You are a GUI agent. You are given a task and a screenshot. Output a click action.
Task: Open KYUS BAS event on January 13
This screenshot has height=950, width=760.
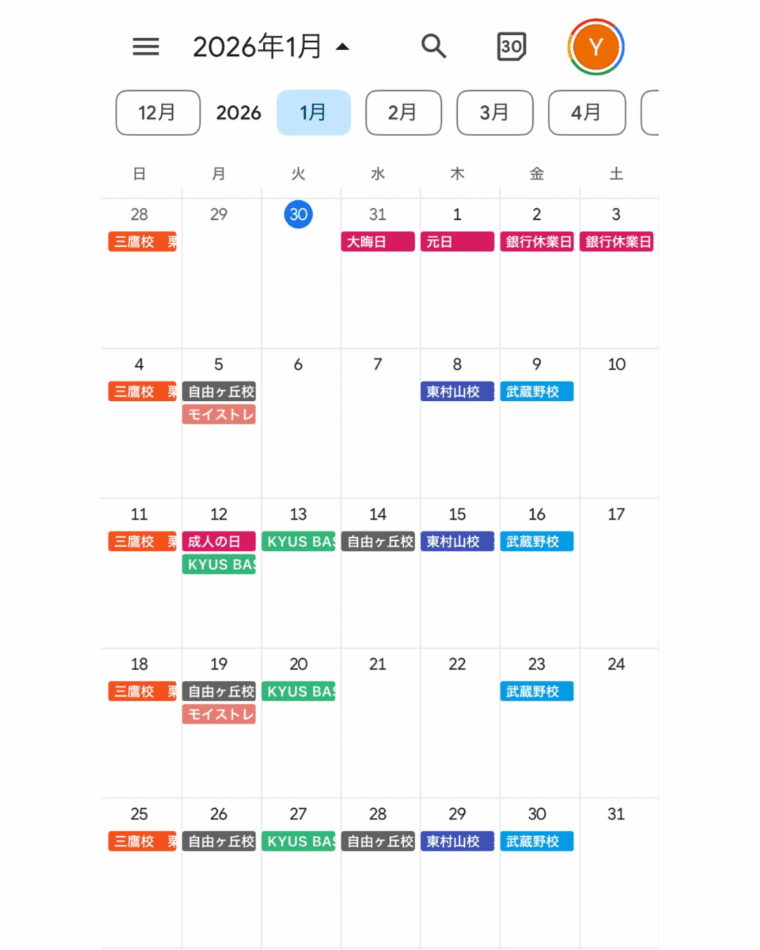click(x=298, y=542)
